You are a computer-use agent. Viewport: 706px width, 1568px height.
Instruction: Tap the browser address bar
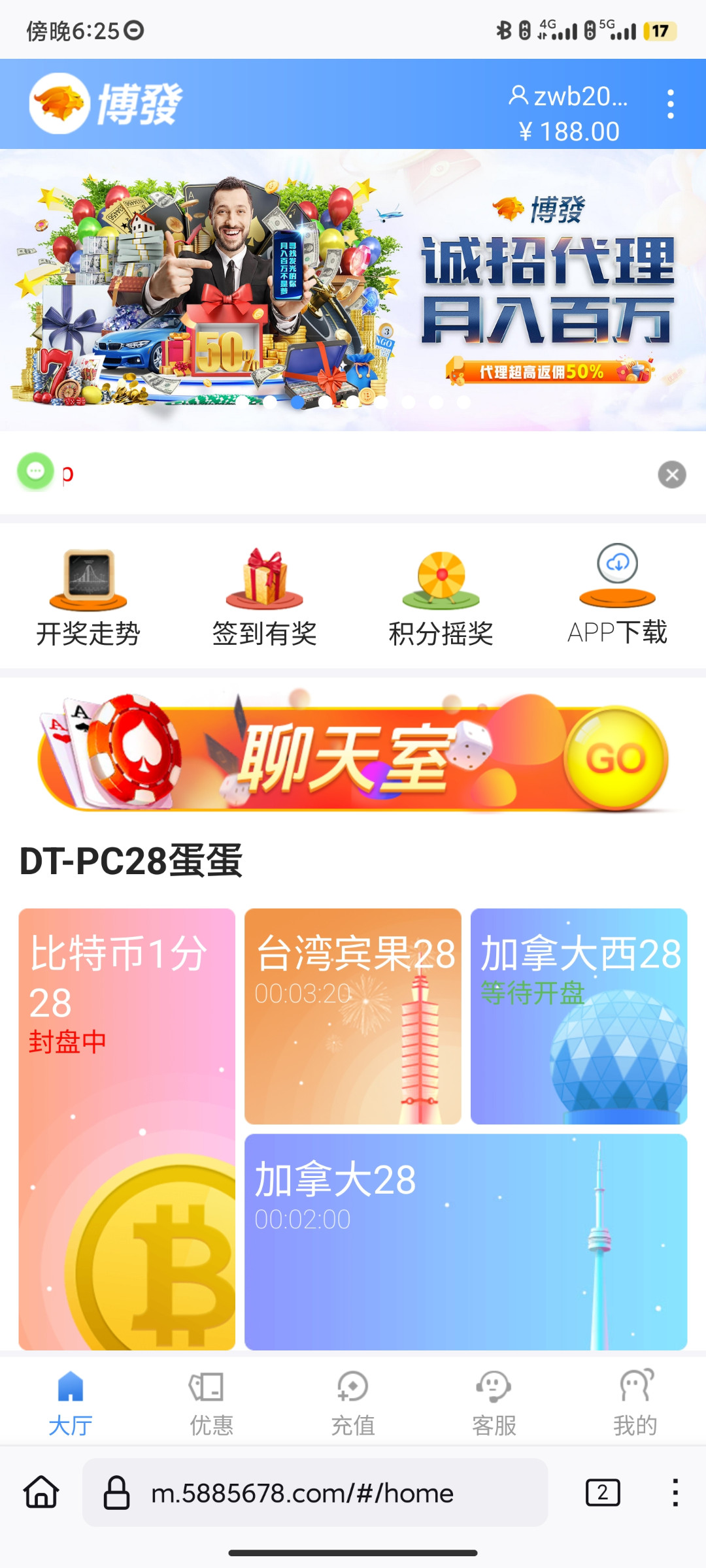[x=315, y=1493]
